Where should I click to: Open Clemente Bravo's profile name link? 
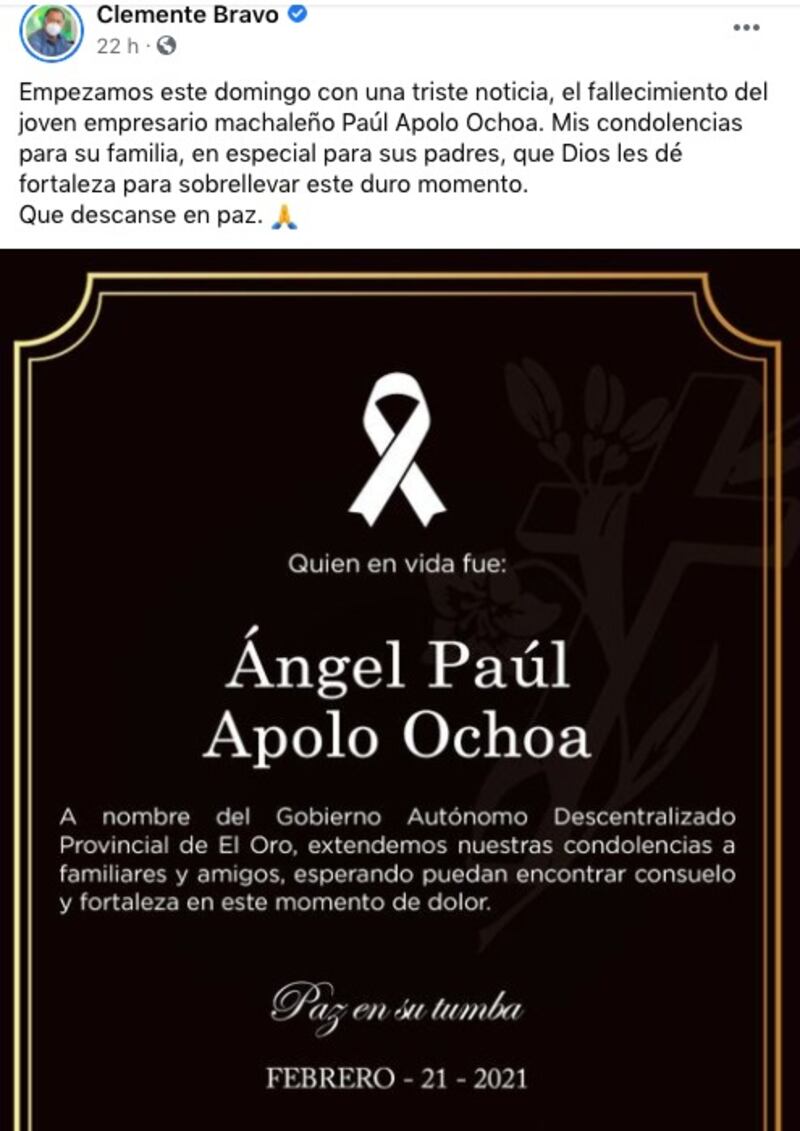tap(188, 14)
